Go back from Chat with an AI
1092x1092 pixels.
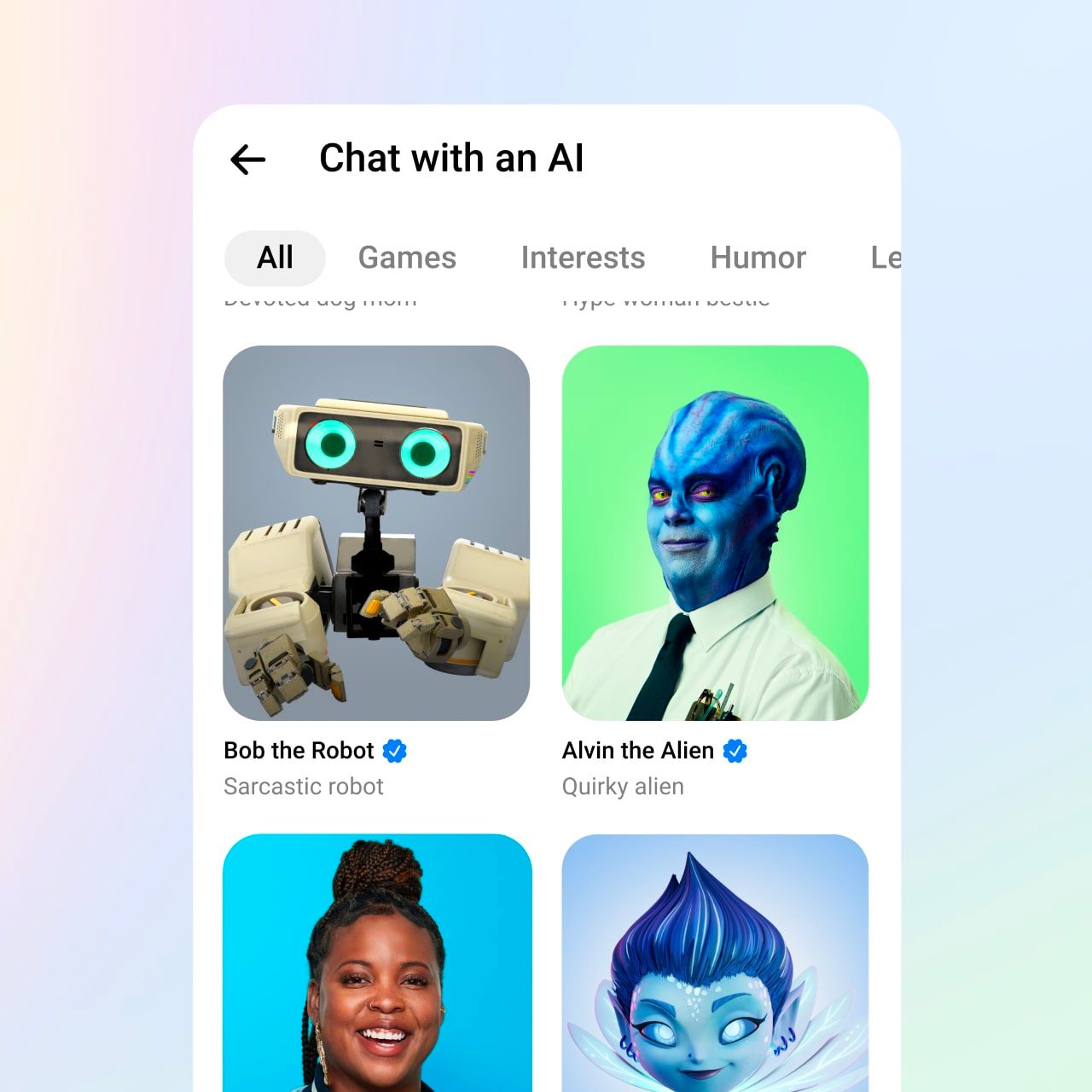(248, 160)
